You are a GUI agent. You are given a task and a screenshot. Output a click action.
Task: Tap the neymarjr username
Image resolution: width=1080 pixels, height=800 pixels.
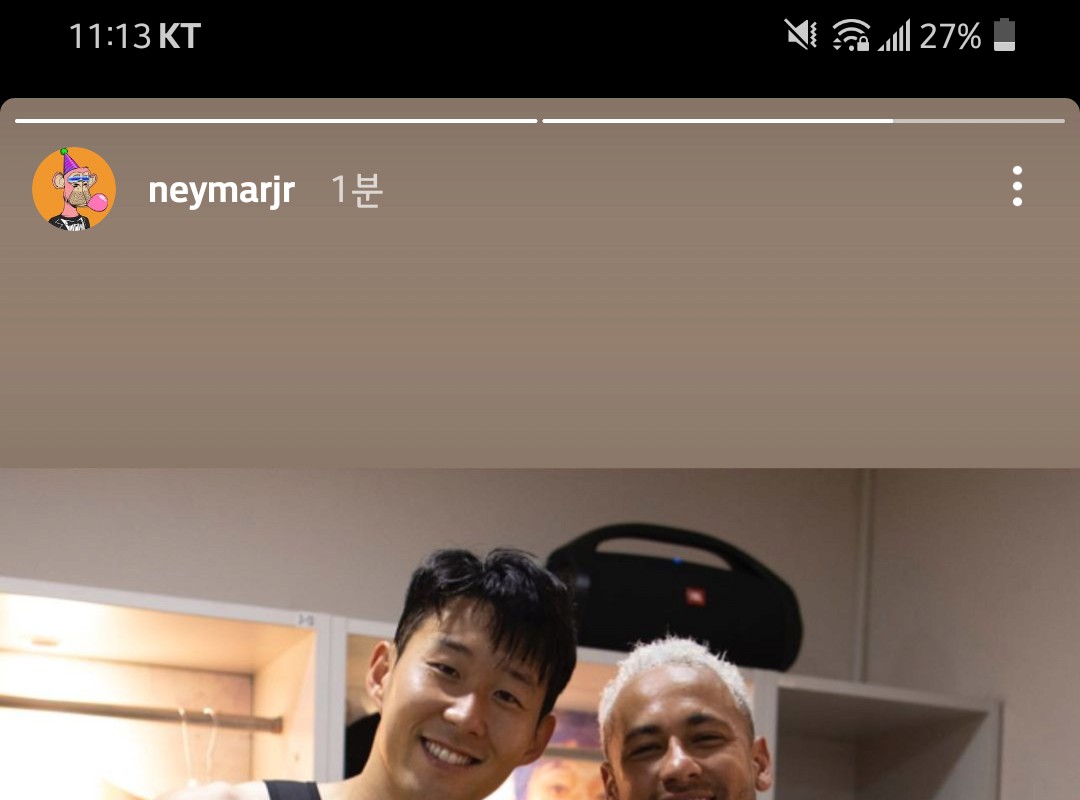[x=221, y=189]
